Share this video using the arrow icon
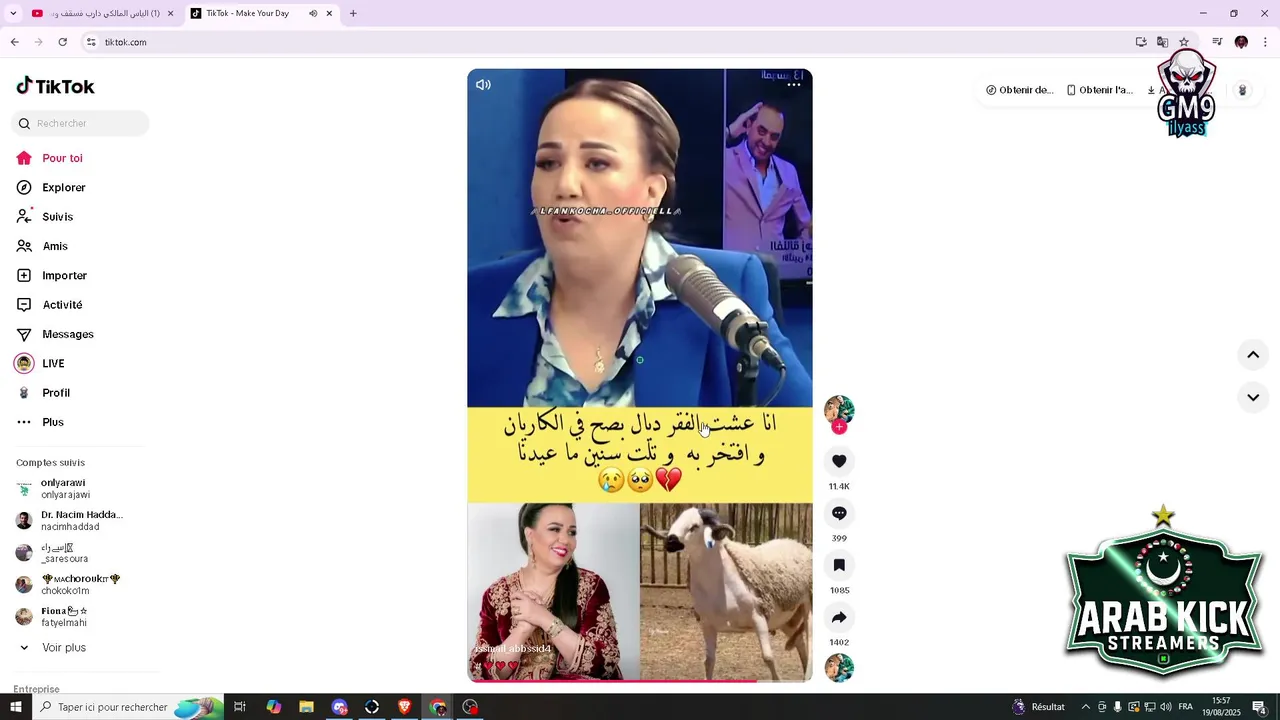This screenshot has height=720, width=1280. (x=839, y=617)
